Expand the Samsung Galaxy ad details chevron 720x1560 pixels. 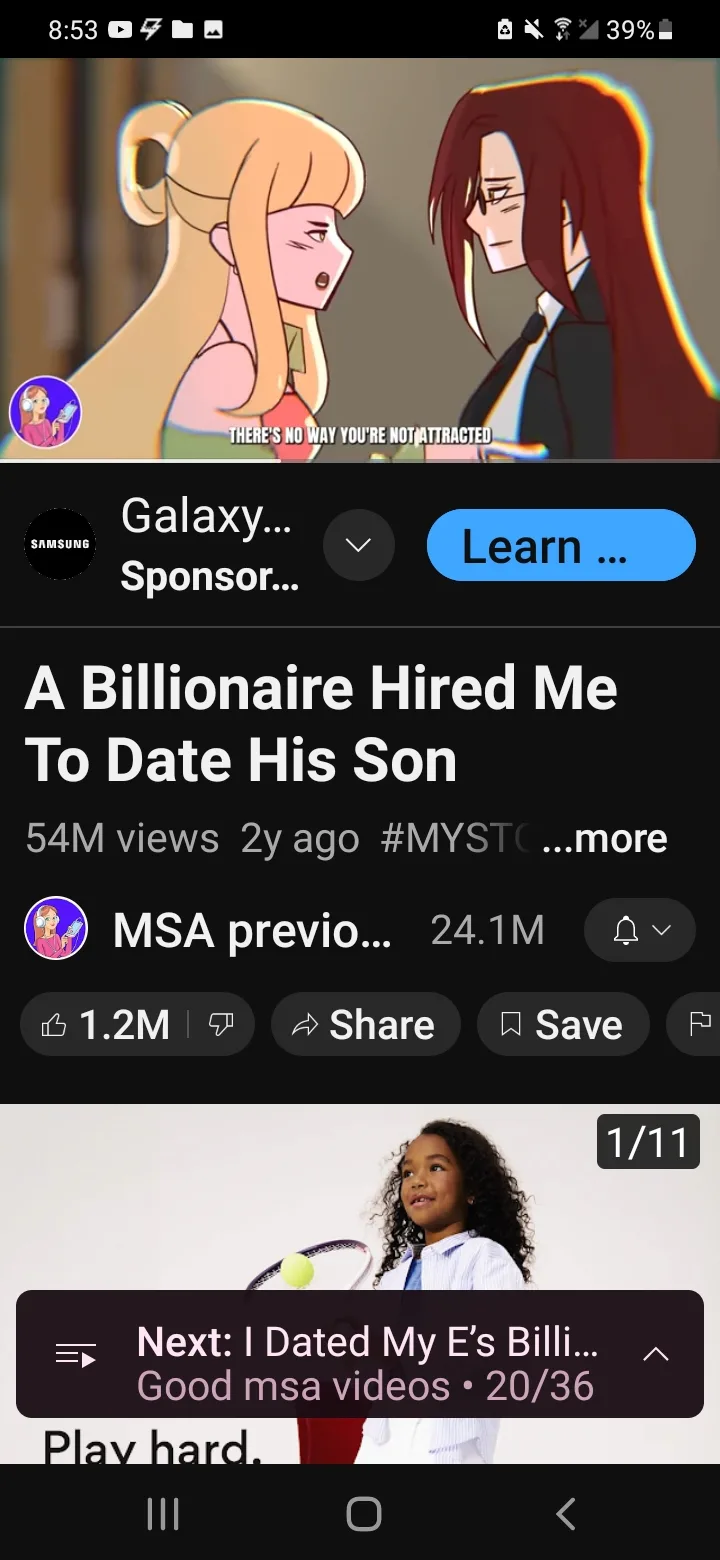click(x=358, y=545)
